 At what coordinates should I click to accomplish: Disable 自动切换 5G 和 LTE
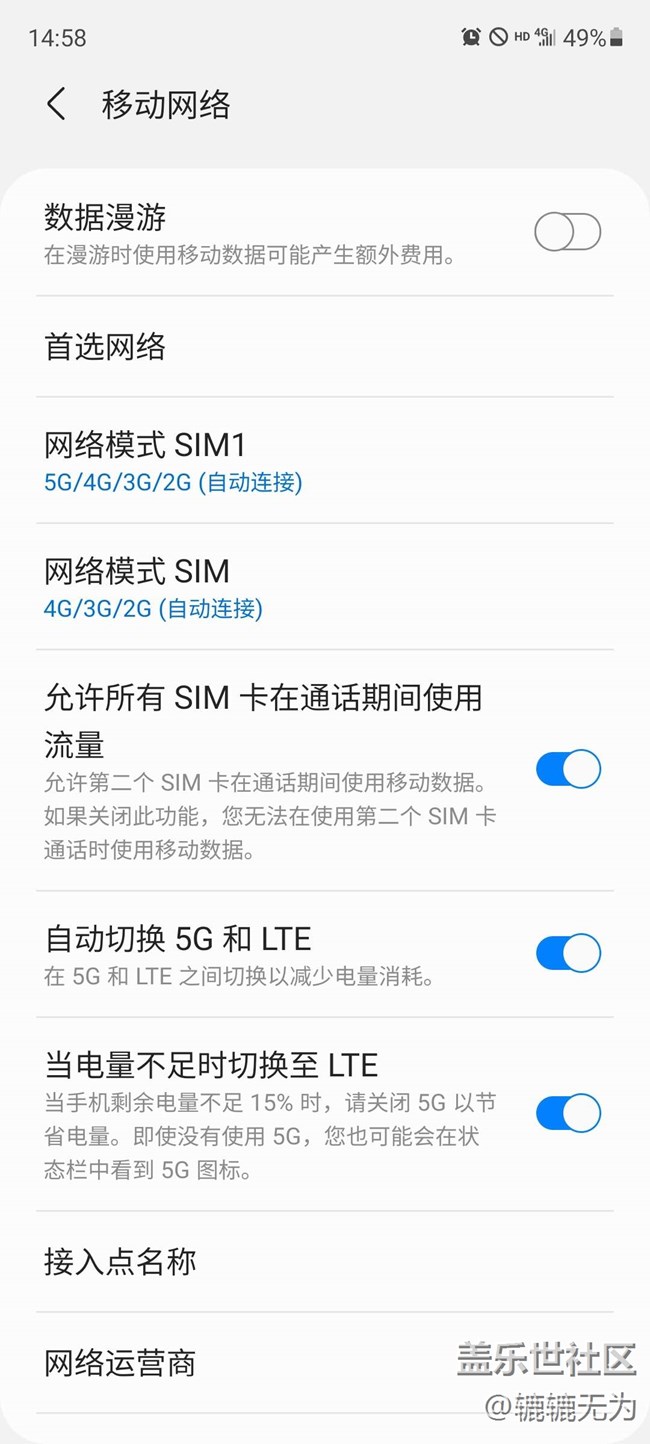pyautogui.click(x=567, y=953)
